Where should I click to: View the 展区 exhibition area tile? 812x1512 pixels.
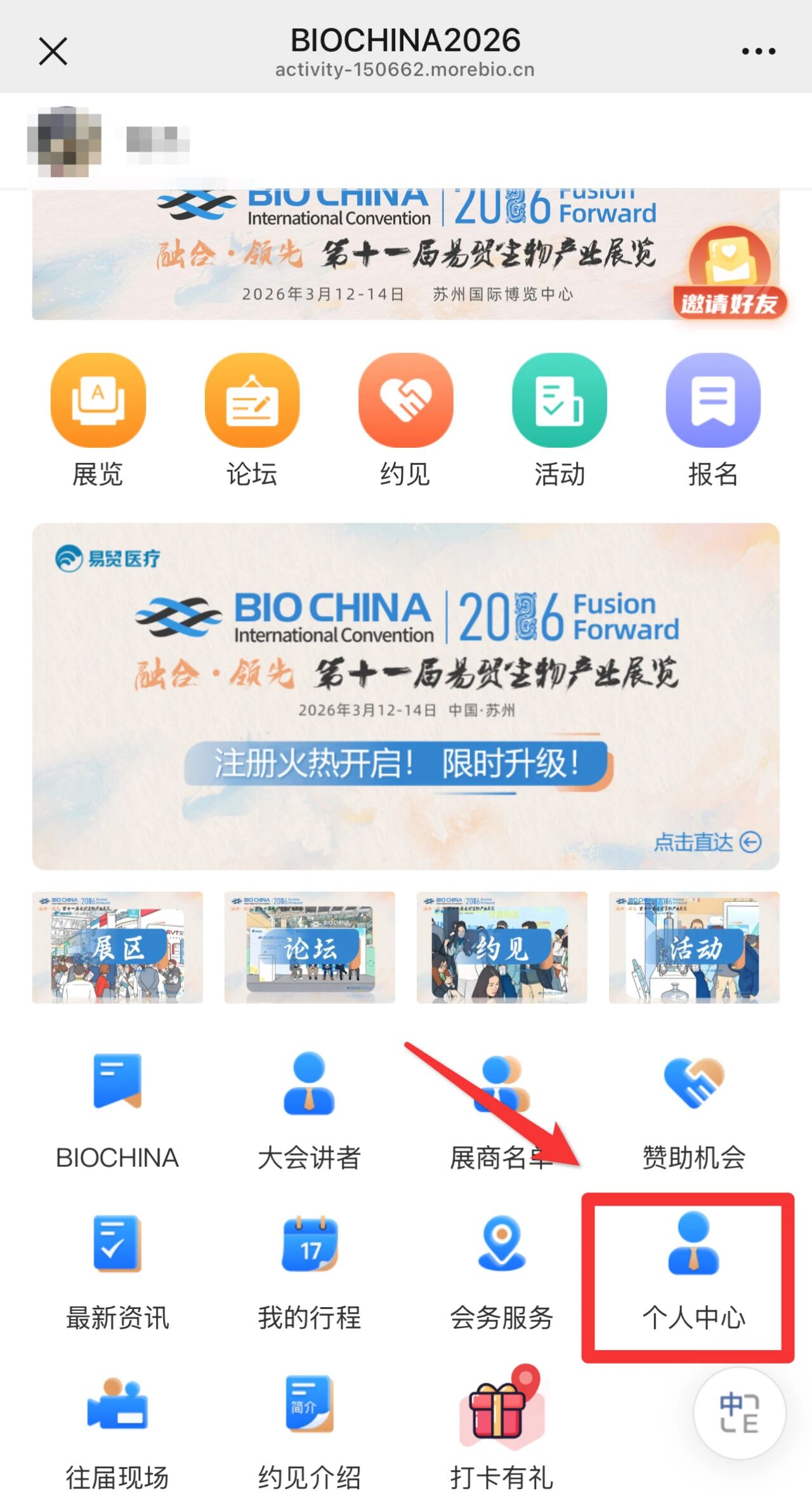(118, 948)
